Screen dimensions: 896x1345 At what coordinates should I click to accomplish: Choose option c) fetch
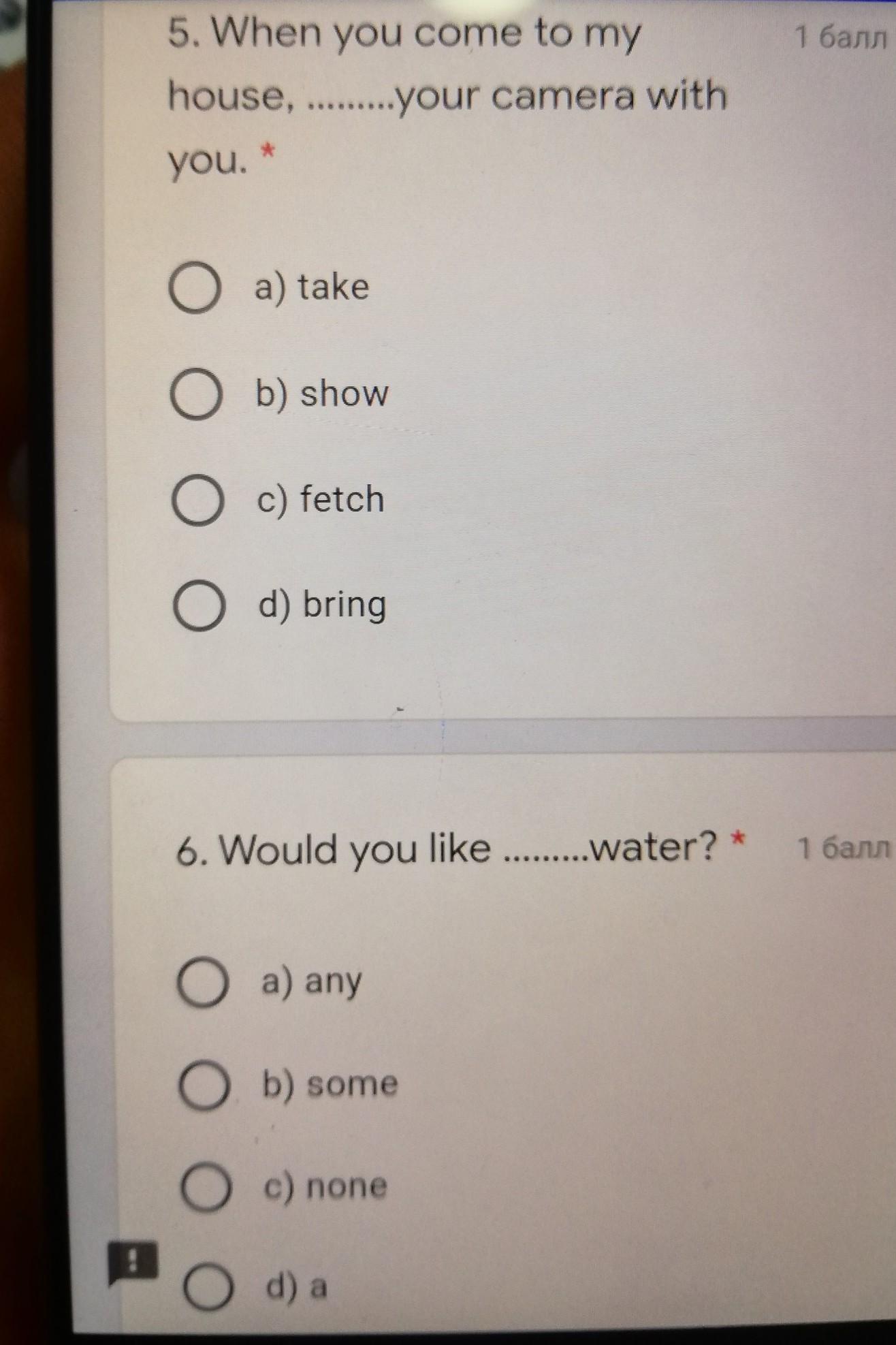point(197,501)
